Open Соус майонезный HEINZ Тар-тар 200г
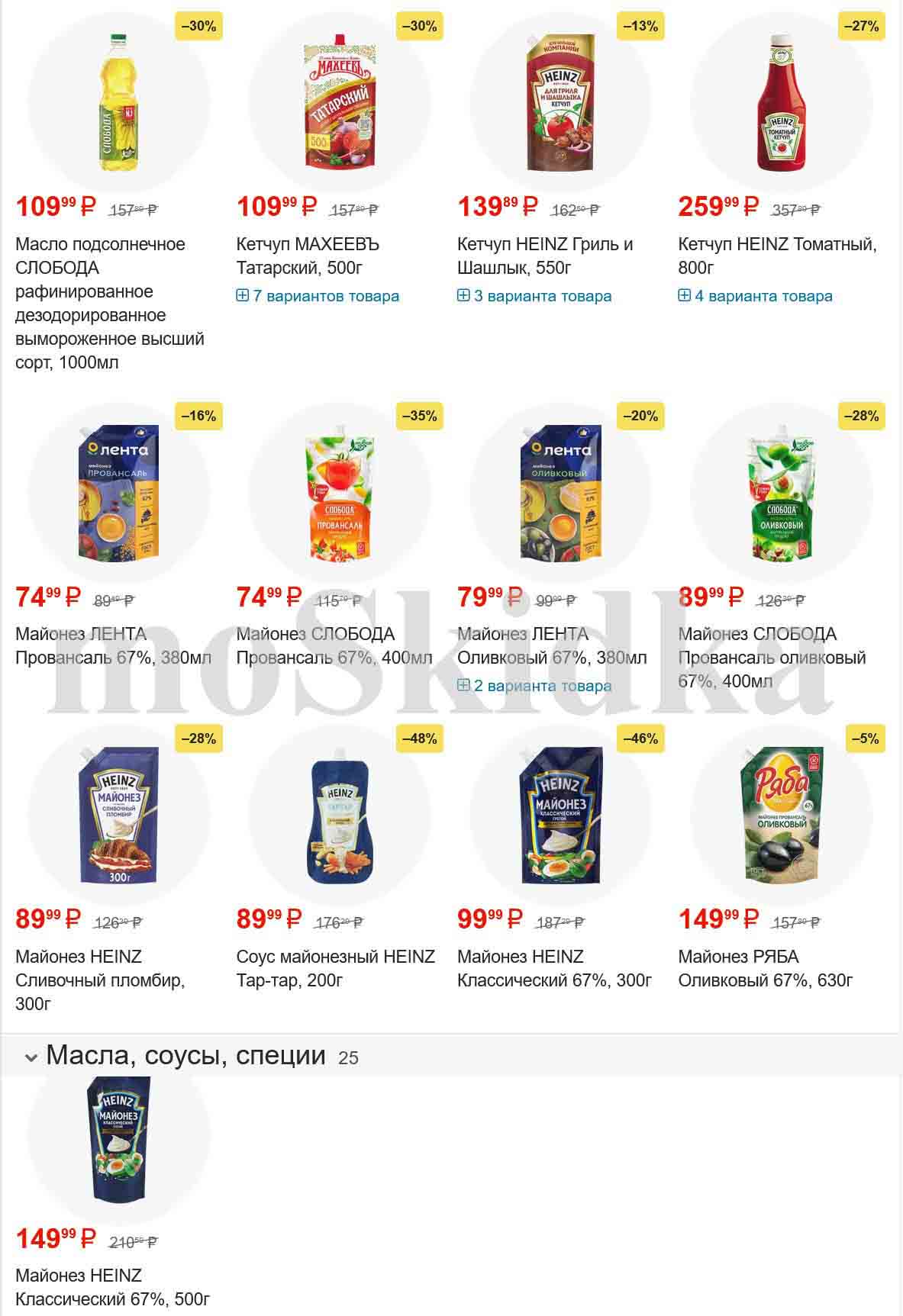903x1316 pixels. tap(335, 967)
